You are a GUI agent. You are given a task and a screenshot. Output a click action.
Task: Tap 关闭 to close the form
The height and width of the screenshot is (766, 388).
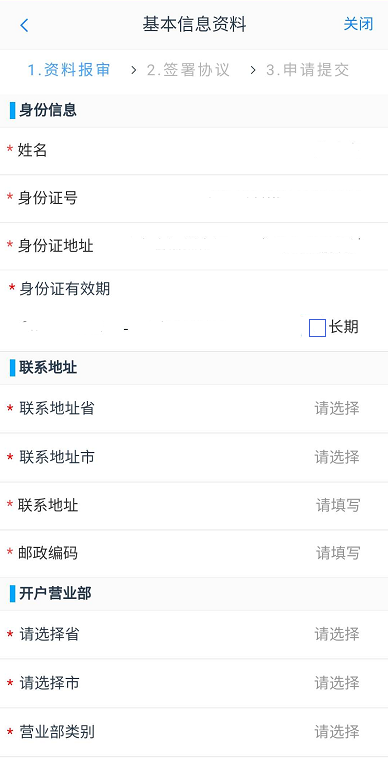(358, 24)
